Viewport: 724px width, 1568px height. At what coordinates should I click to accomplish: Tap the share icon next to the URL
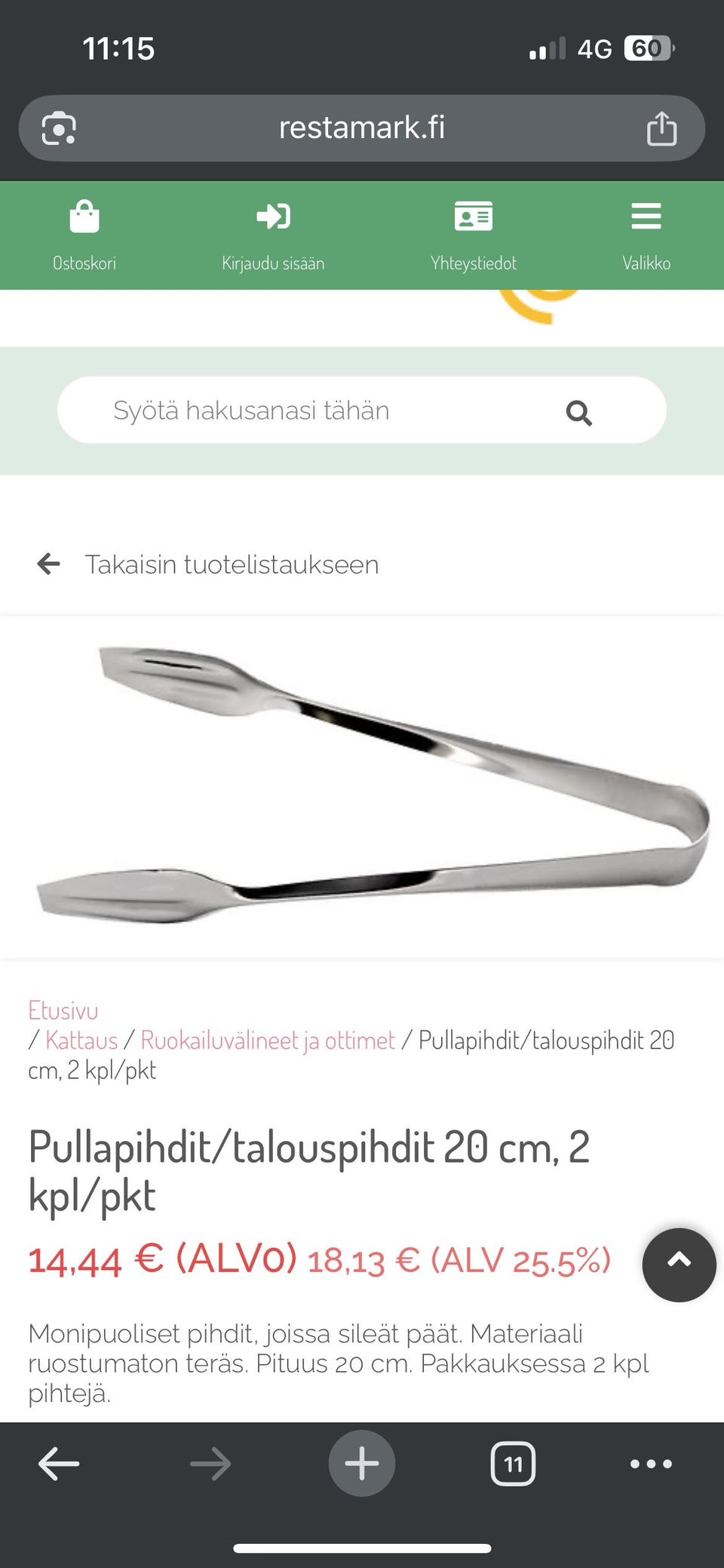click(661, 127)
